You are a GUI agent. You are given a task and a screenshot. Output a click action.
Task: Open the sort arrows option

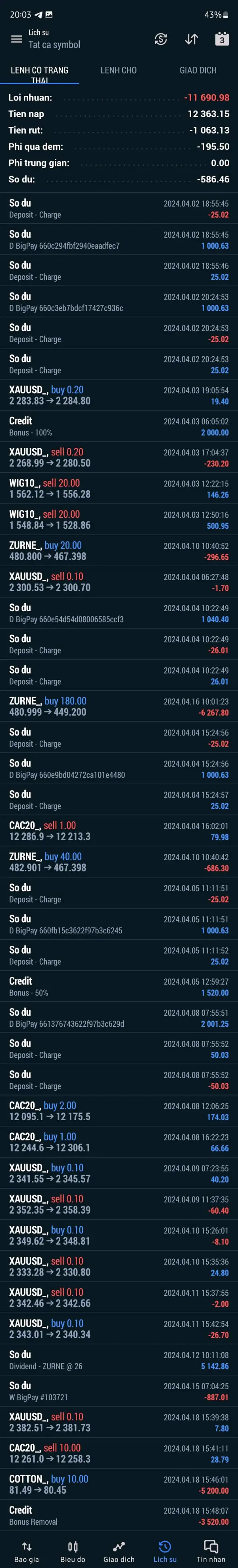click(191, 39)
